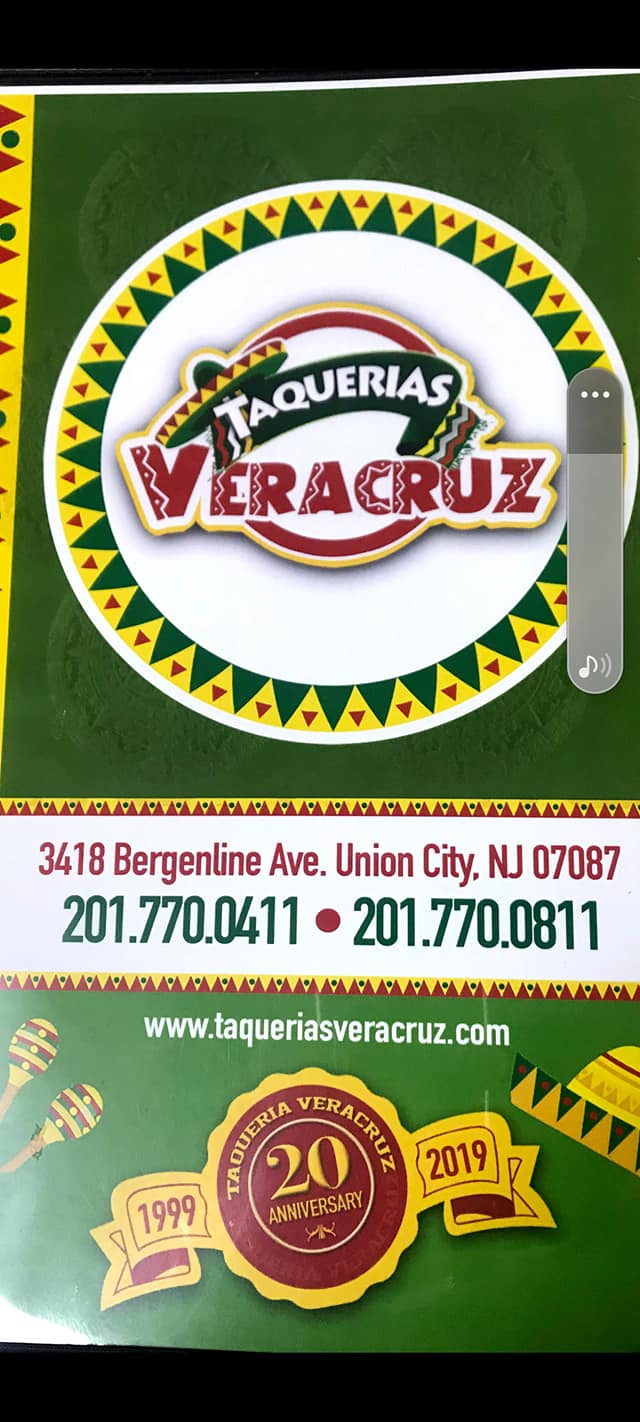Open more volume settings via three dots
Image resolution: width=640 pixels, height=1422 pixels.
pyautogui.click(x=595, y=394)
